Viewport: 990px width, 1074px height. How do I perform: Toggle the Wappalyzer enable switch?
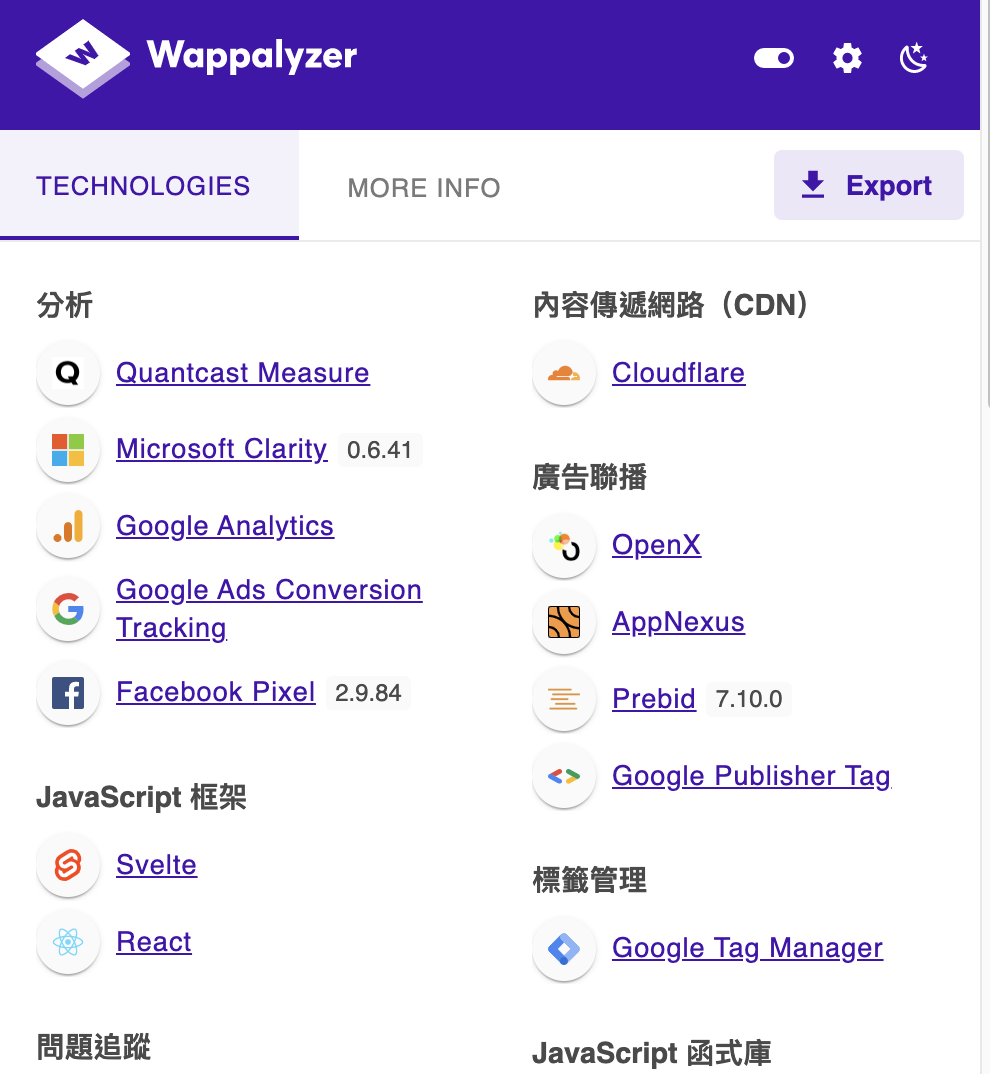pos(773,58)
